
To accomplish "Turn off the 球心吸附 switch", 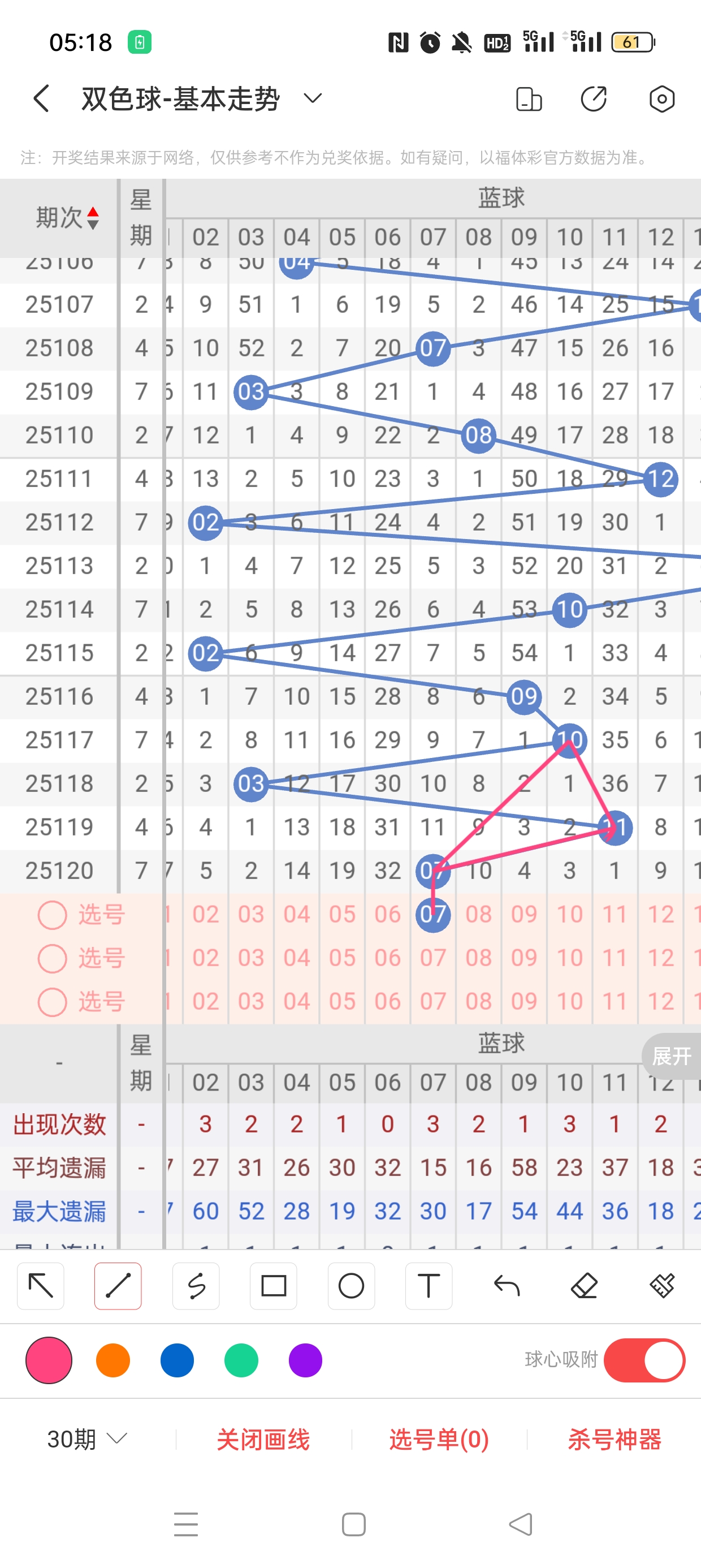I will click(644, 1360).
